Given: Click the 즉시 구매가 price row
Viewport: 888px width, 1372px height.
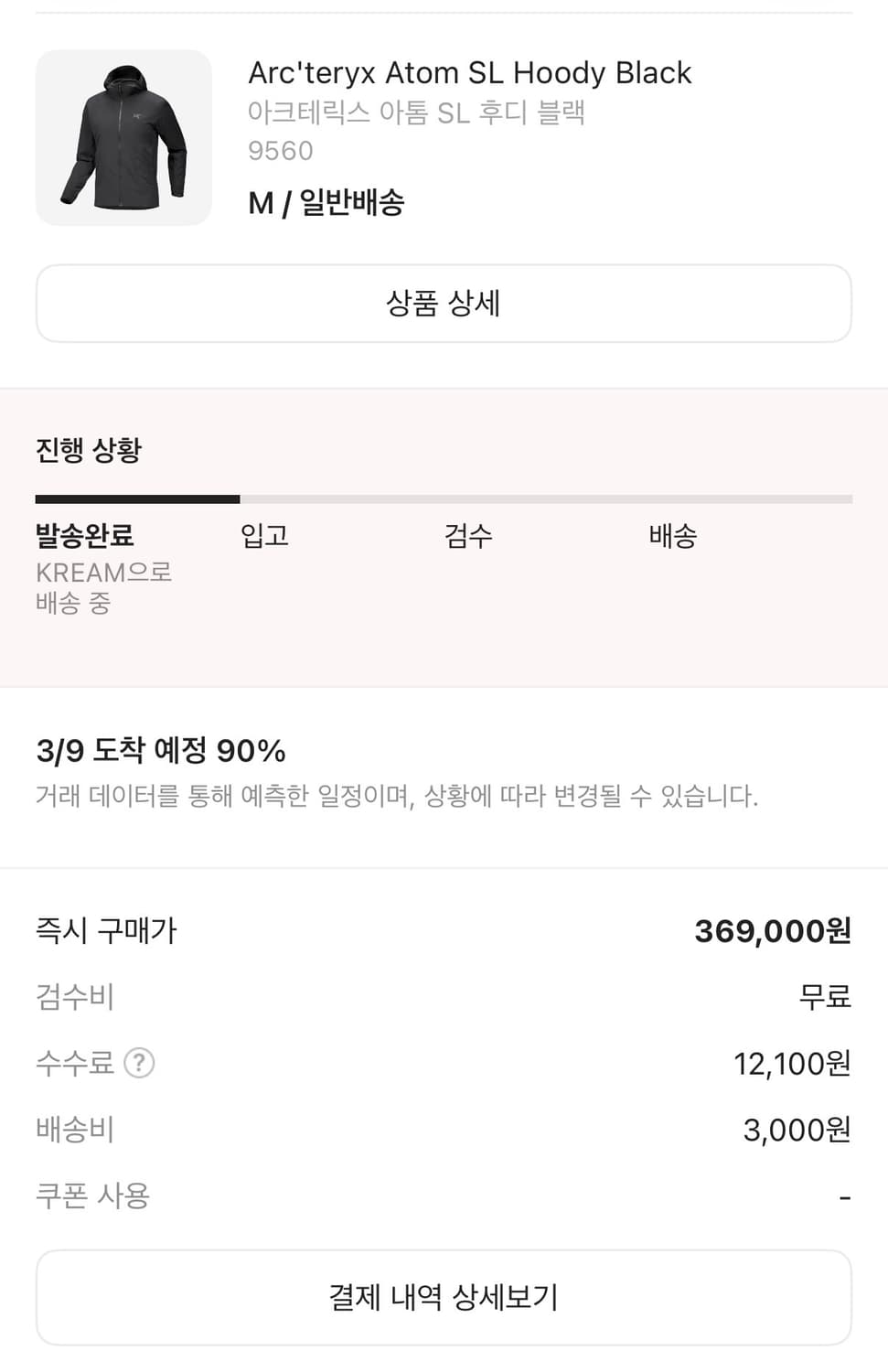Looking at the screenshot, I should pyautogui.click(x=106, y=930).
